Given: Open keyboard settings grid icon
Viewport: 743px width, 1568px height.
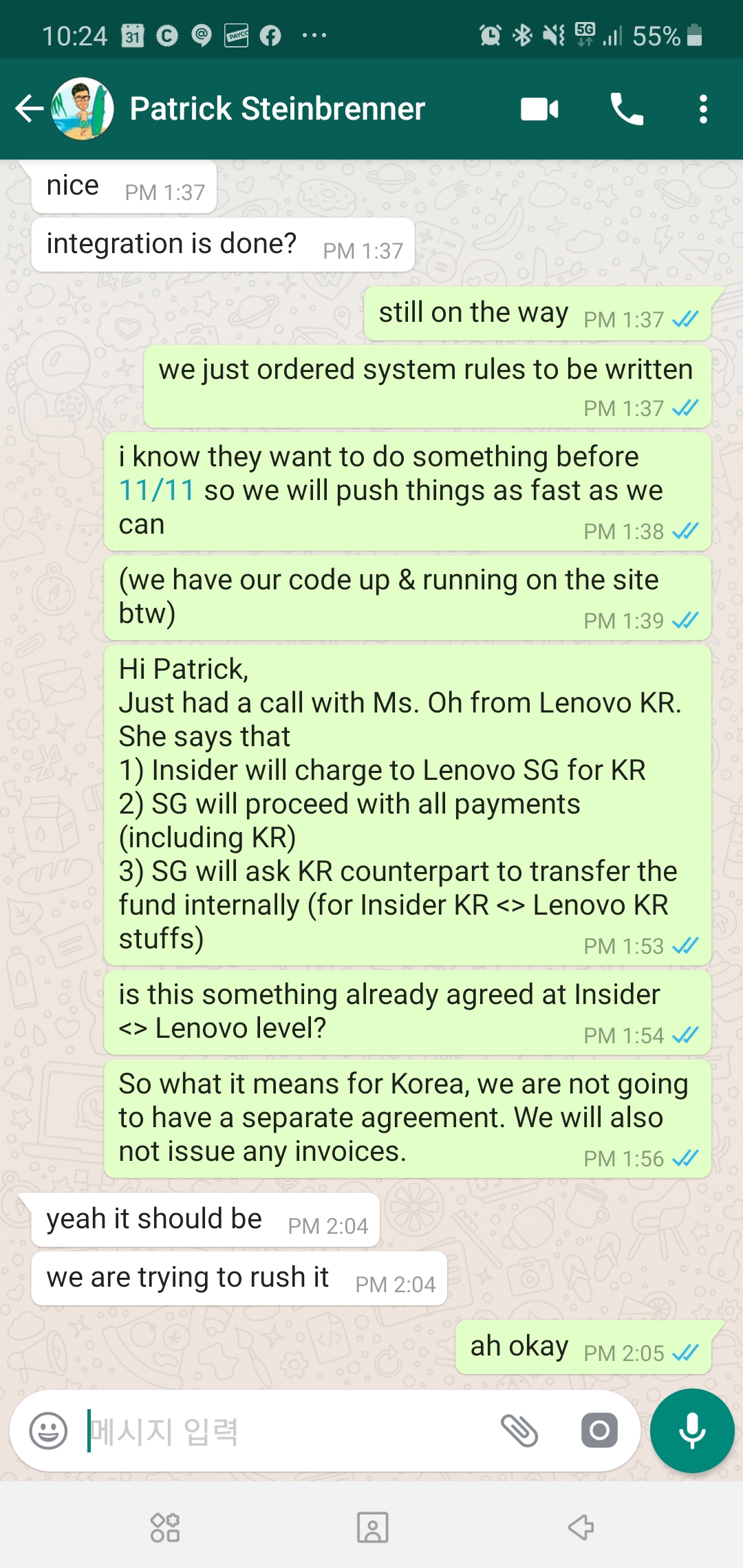Looking at the screenshot, I should point(165,1527).
